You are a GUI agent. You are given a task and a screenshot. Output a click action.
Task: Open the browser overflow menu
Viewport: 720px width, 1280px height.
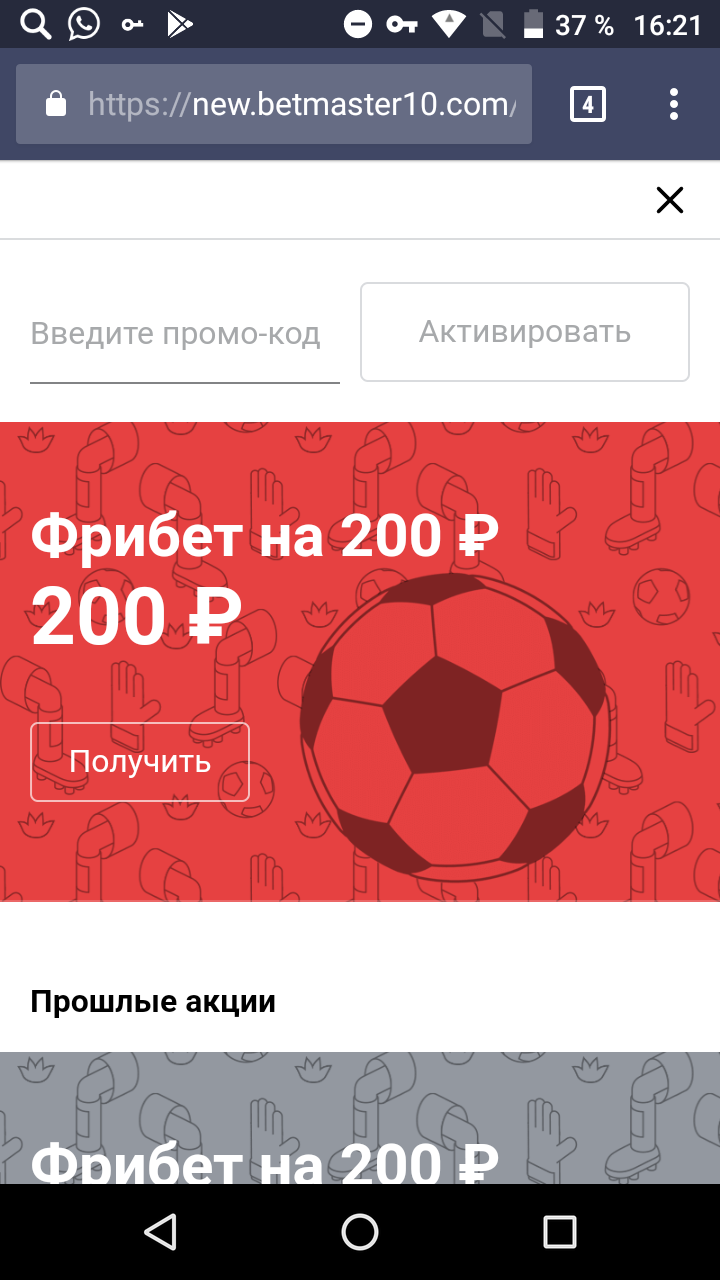point(674,104)
